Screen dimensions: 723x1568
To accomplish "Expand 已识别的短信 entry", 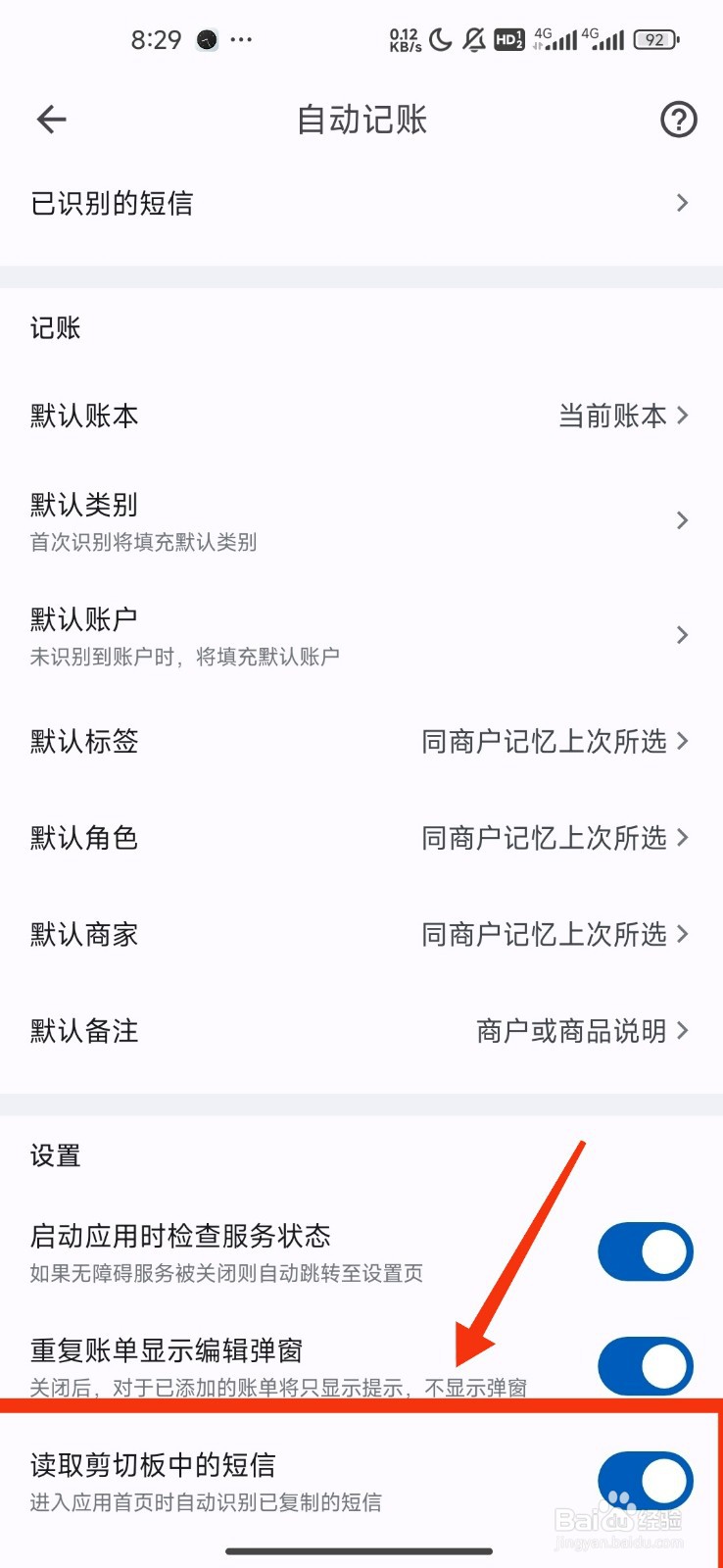I will (x=361, y=203).
